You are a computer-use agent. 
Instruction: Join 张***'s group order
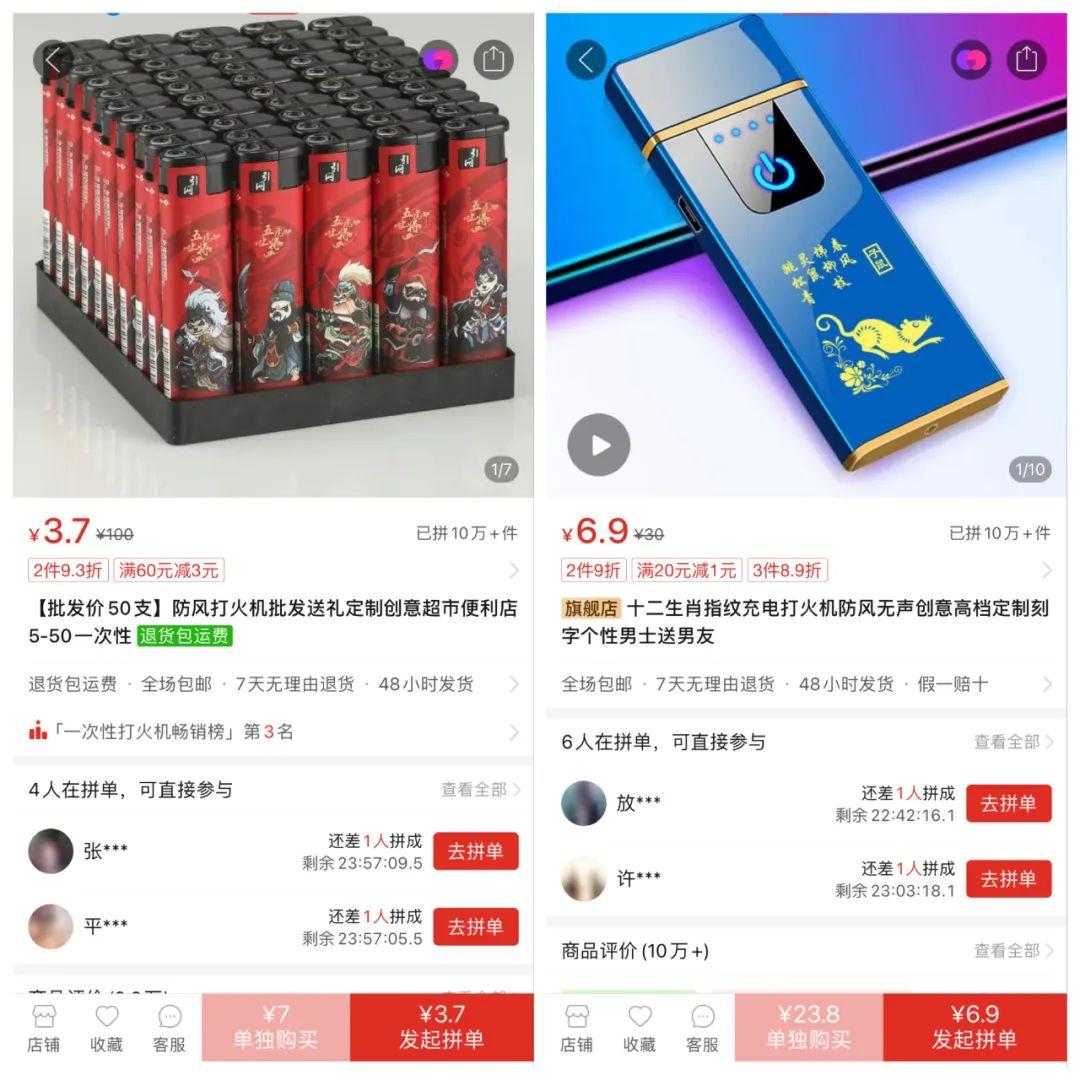[475, 851]
